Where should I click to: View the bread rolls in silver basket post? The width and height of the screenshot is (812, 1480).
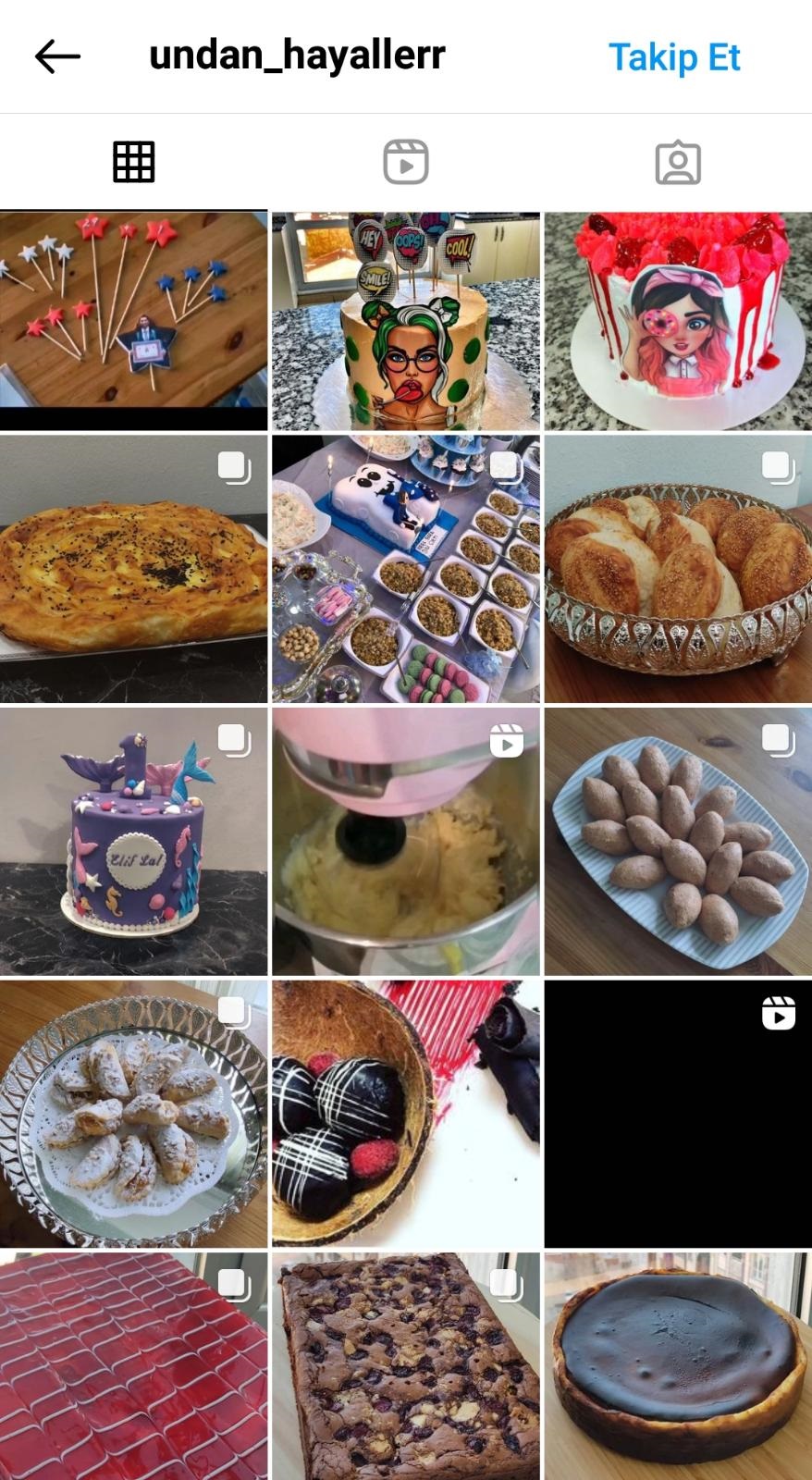click(x=678, y=569)
